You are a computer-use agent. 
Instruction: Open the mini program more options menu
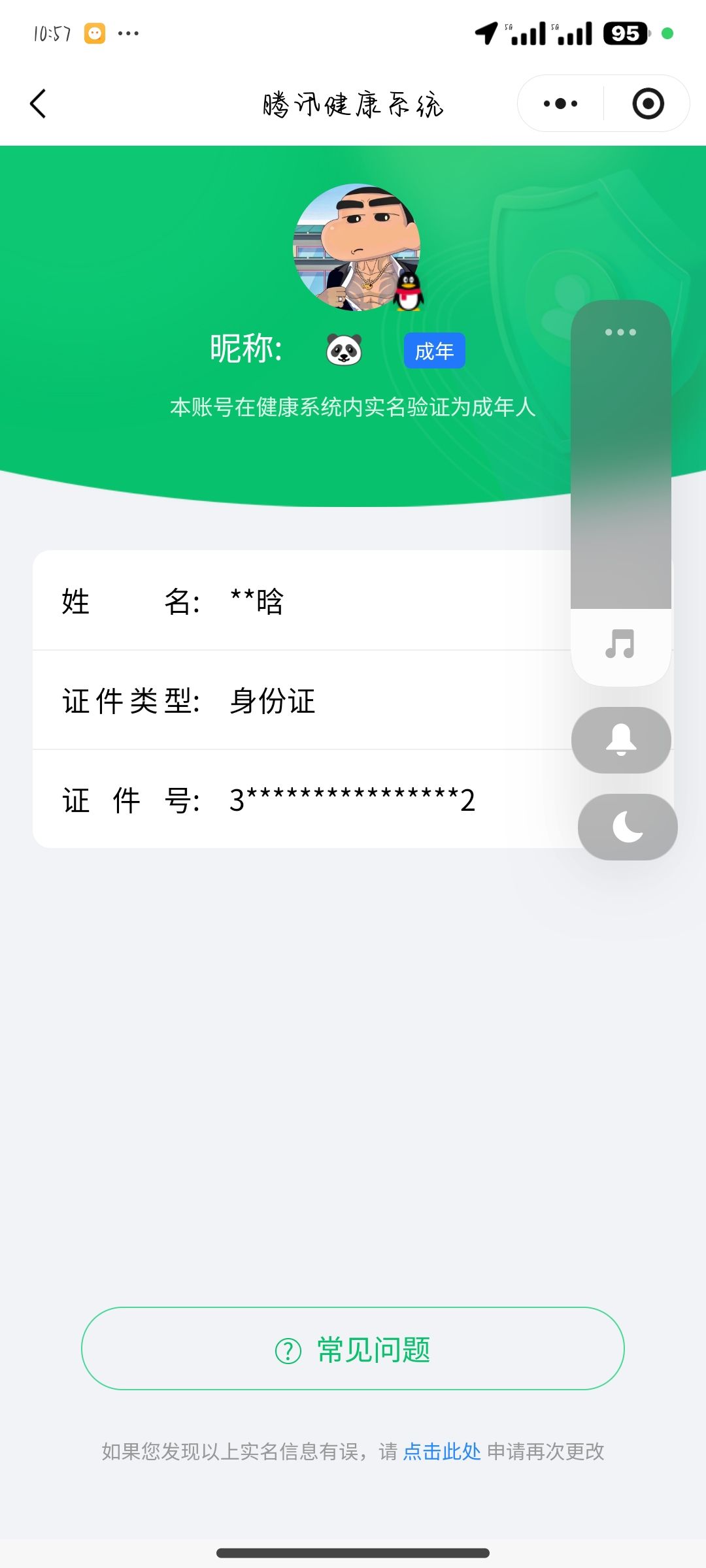pos(560,104)
